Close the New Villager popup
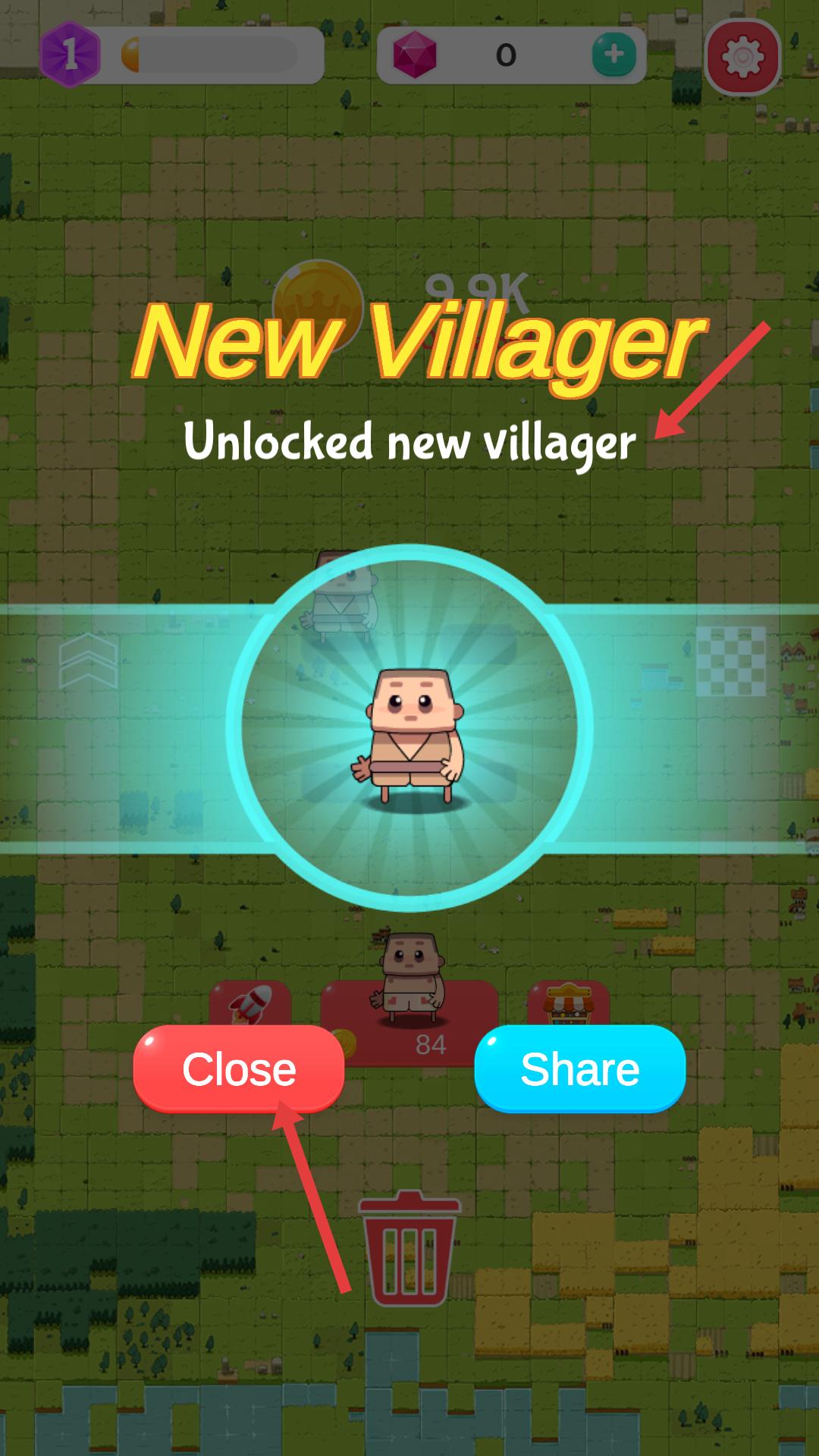The height and width of the screenshot is (1456, 819). [239, 1068]
